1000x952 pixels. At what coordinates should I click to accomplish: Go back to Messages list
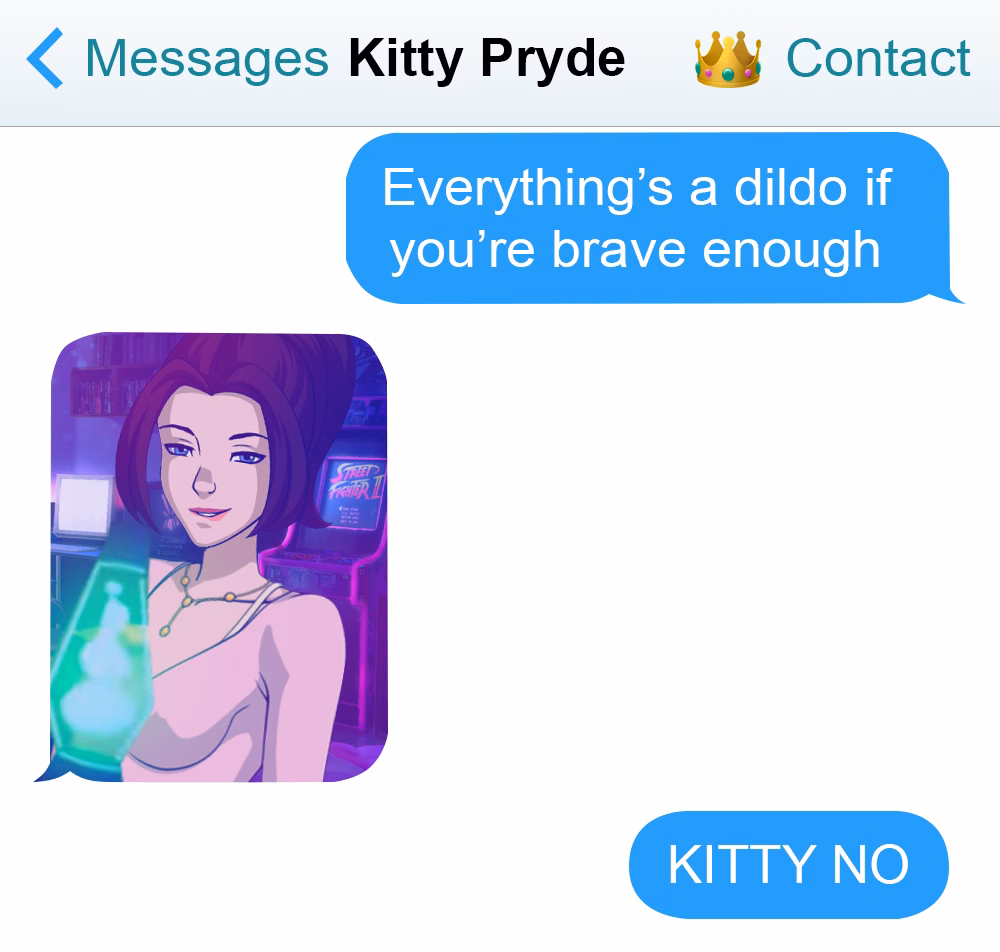point(175,58)
